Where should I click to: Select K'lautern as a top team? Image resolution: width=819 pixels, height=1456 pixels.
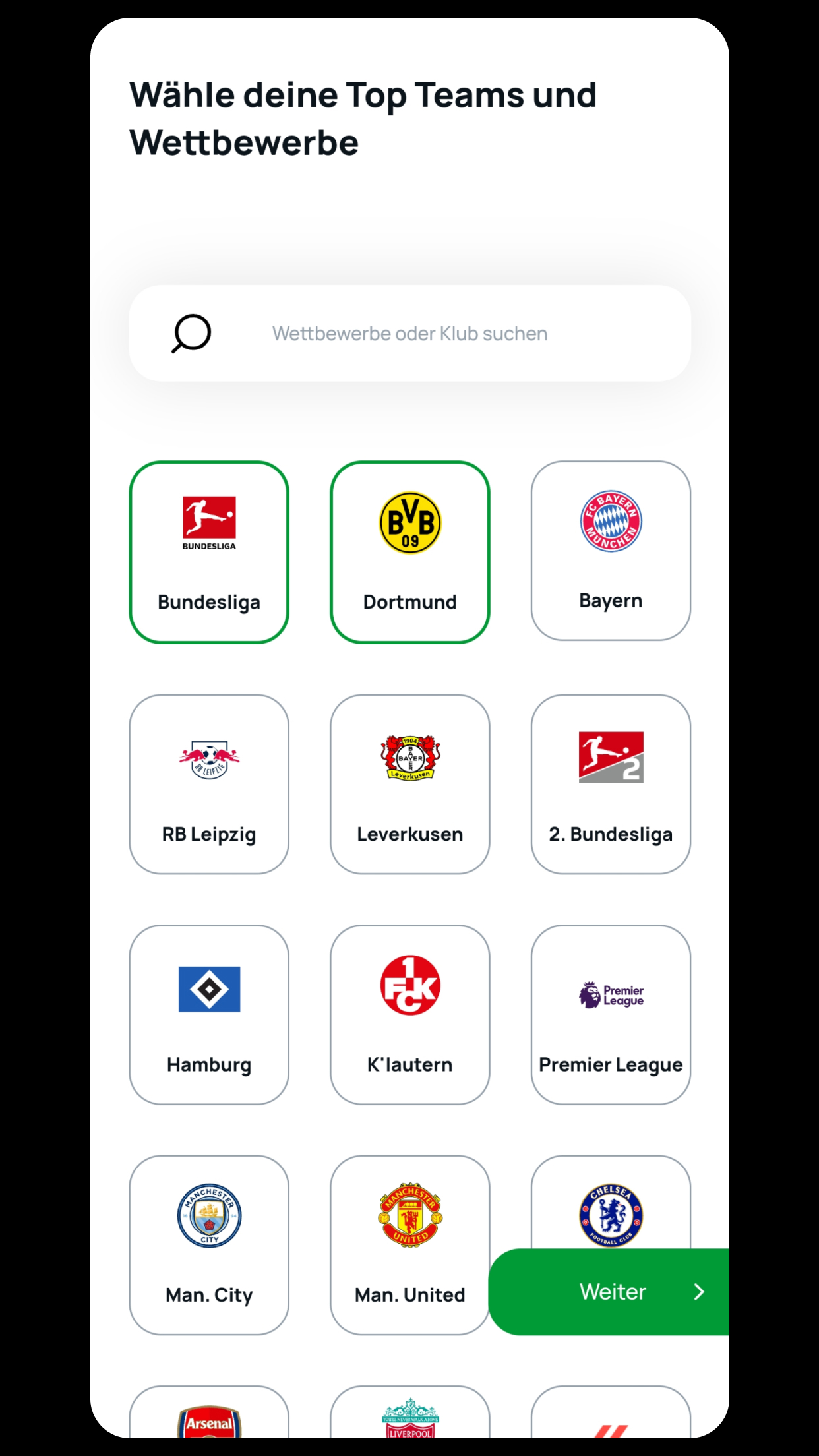click(409, 1014)
